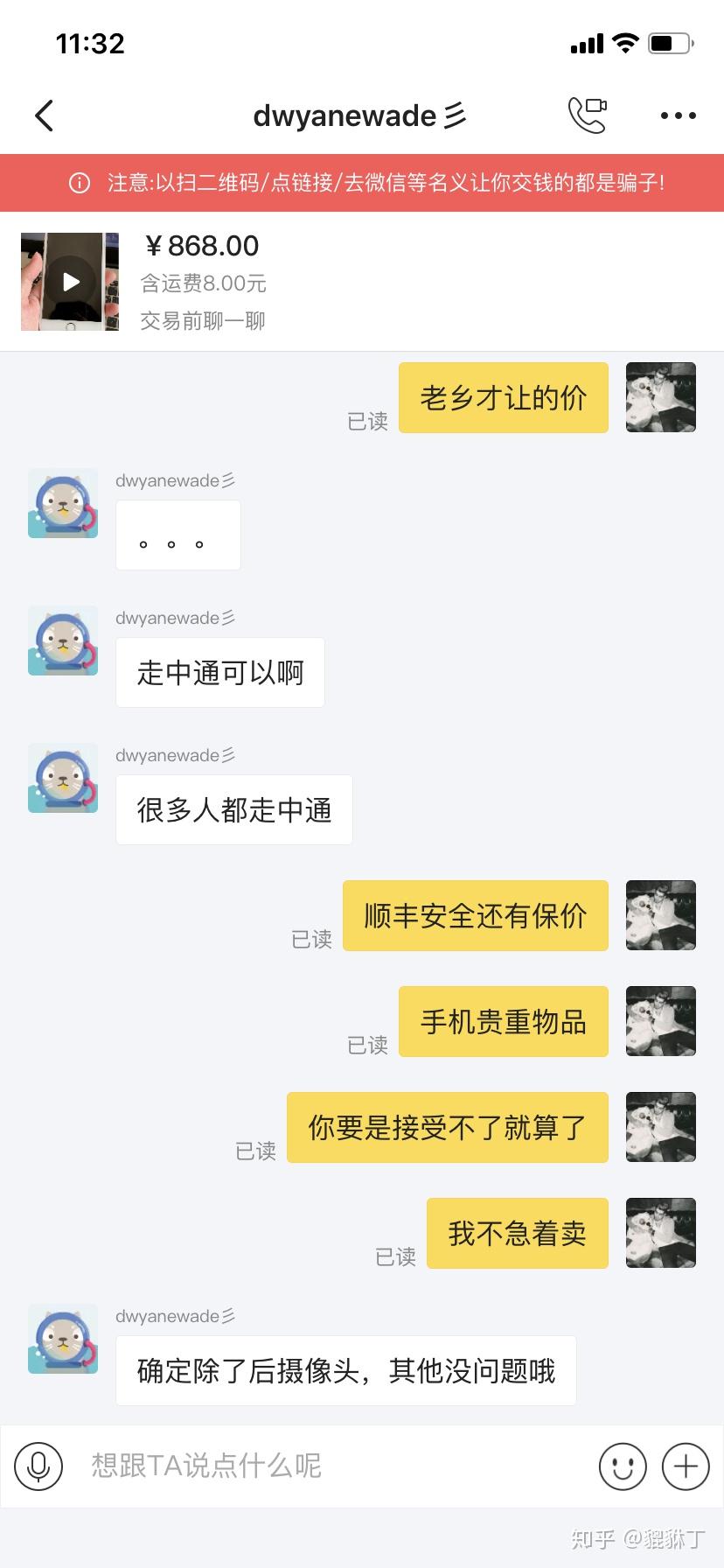Open the three-dot overflow menu

coord(678,115)
